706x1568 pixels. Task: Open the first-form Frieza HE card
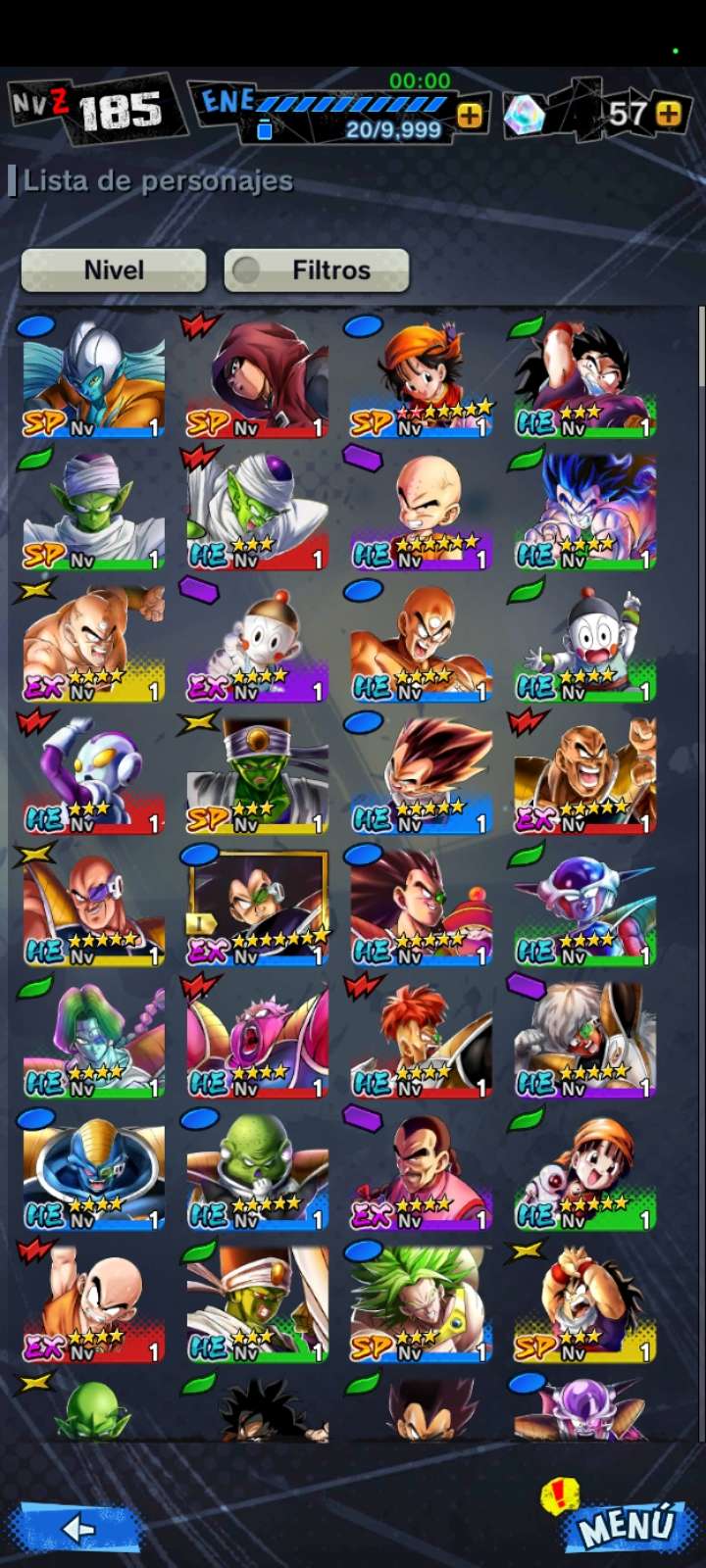(583, 906)
